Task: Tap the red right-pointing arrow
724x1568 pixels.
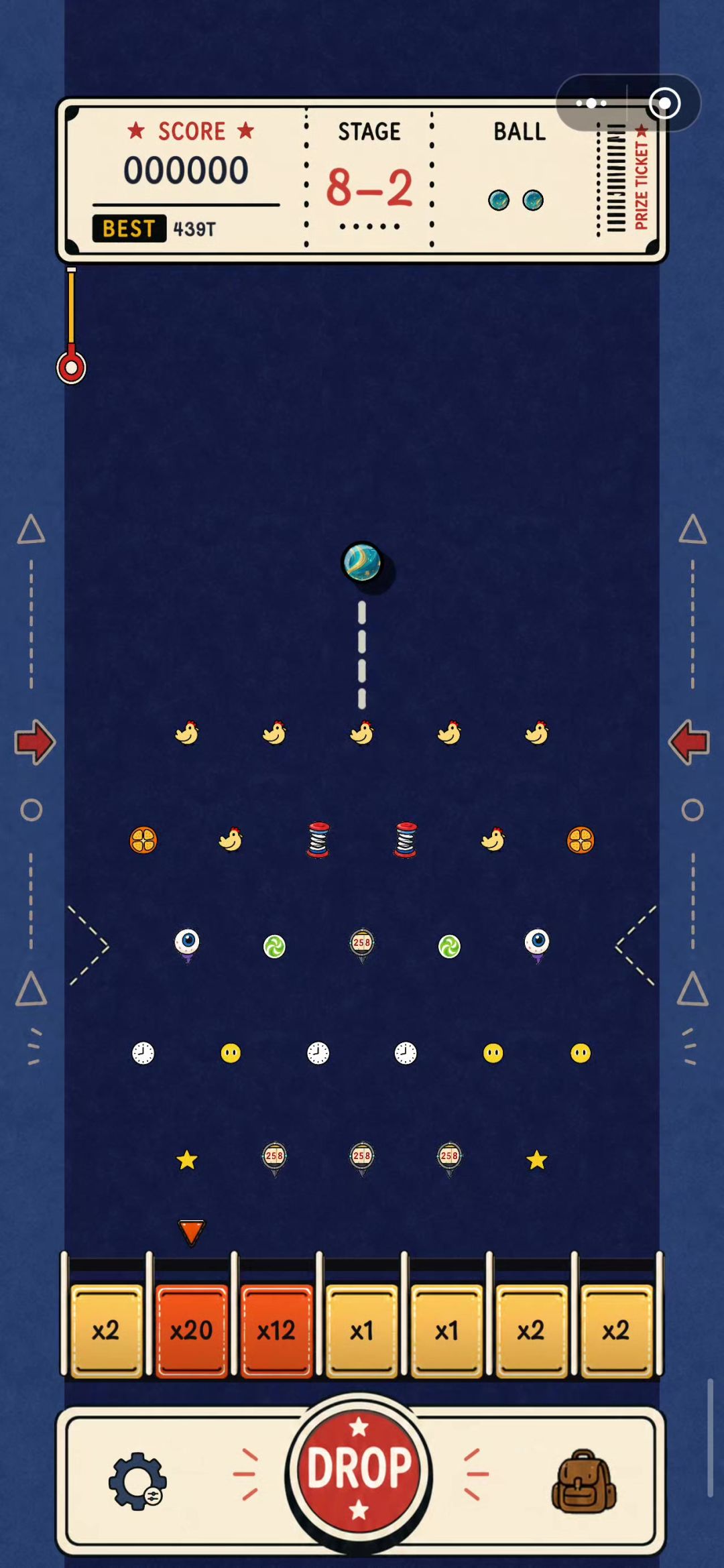Action: 35,742
